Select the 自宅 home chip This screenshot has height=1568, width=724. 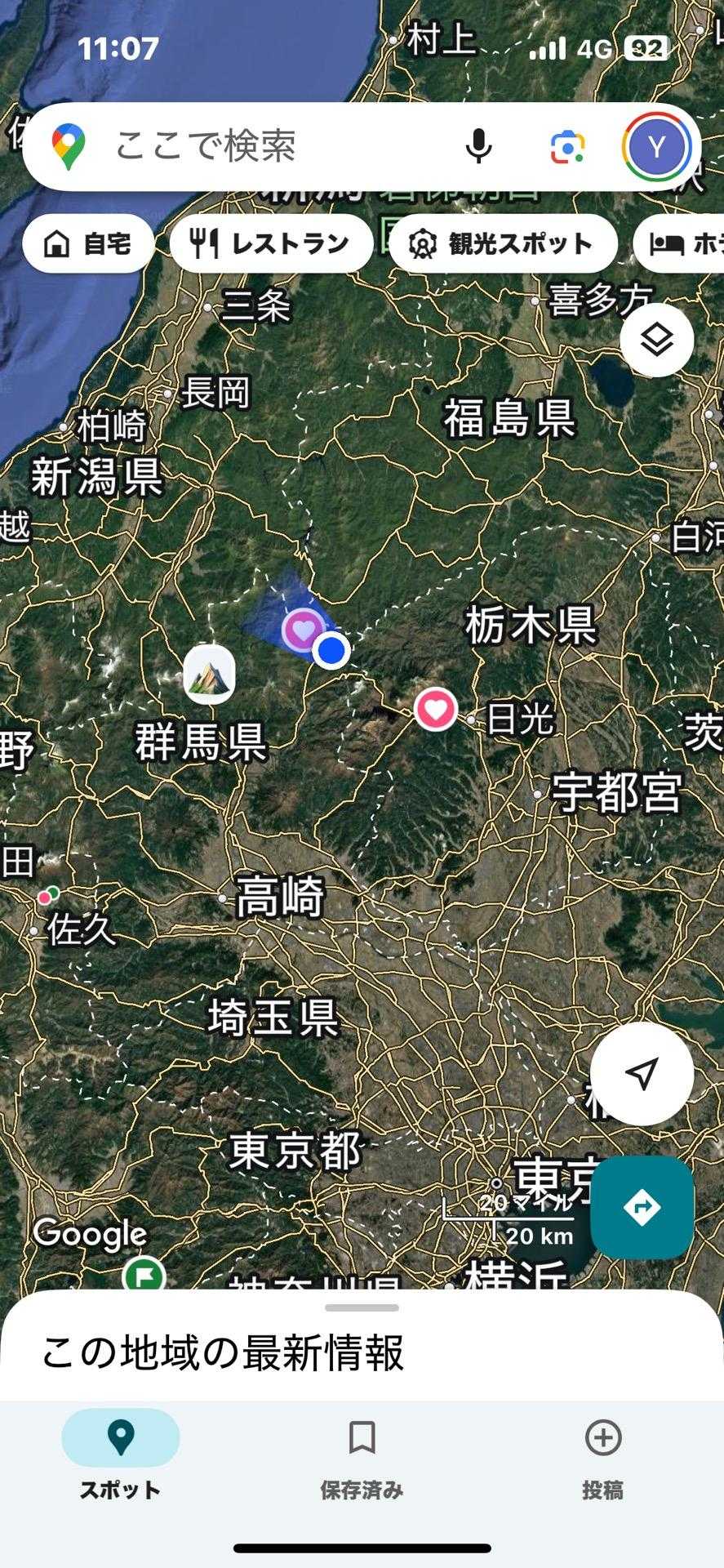88,243
